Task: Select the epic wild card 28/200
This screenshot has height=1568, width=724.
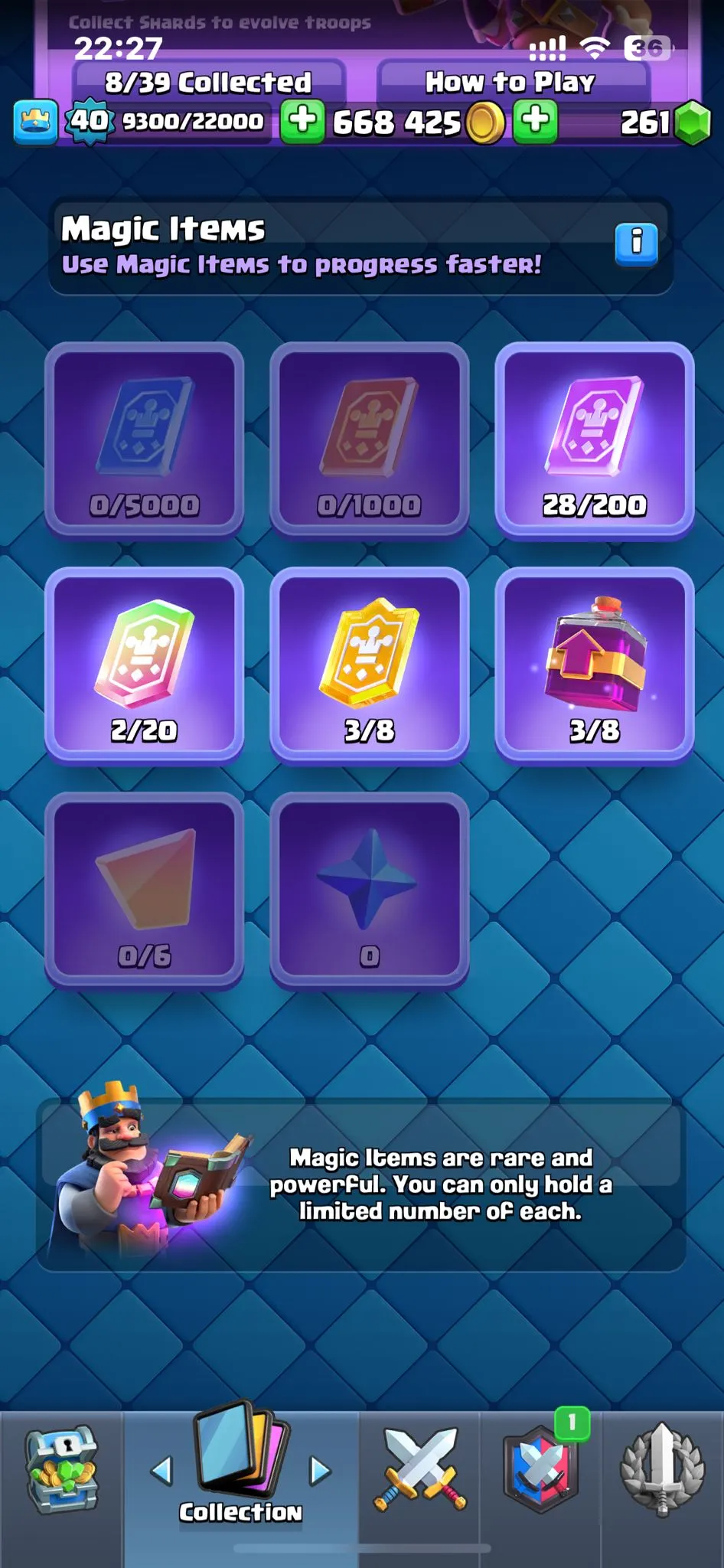Action: [x=594, y=439]
